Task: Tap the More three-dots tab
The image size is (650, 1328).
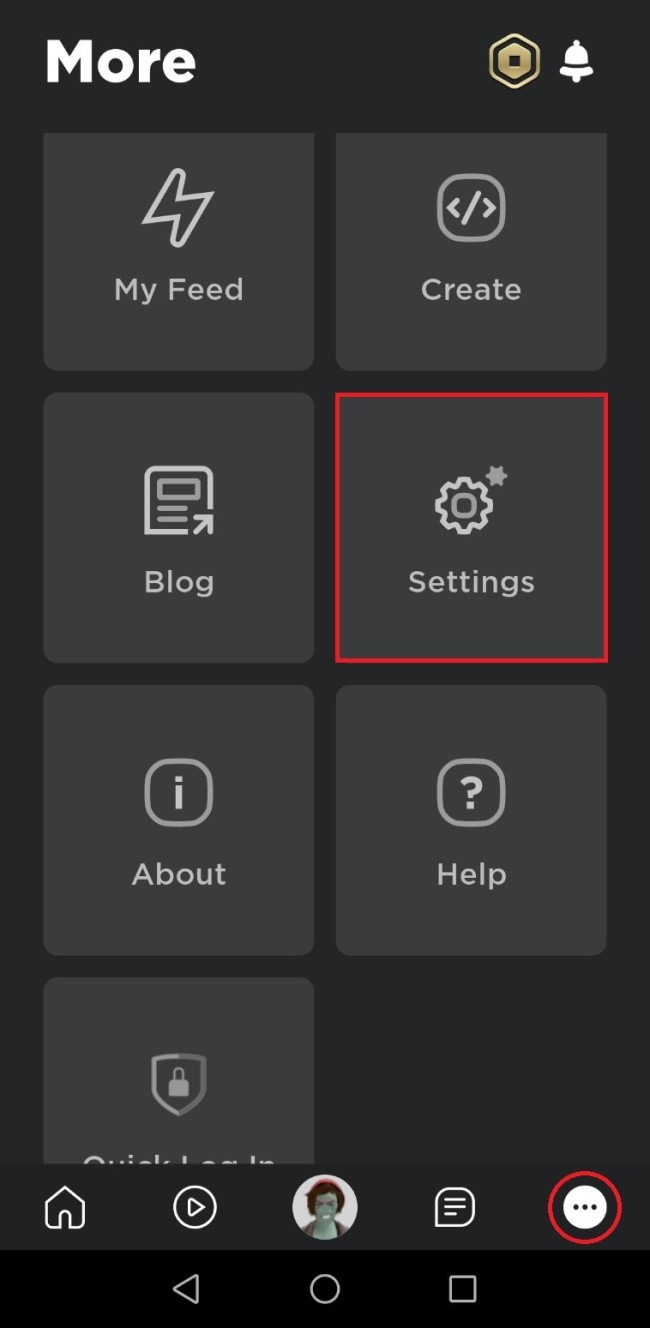Action: 585,1208
